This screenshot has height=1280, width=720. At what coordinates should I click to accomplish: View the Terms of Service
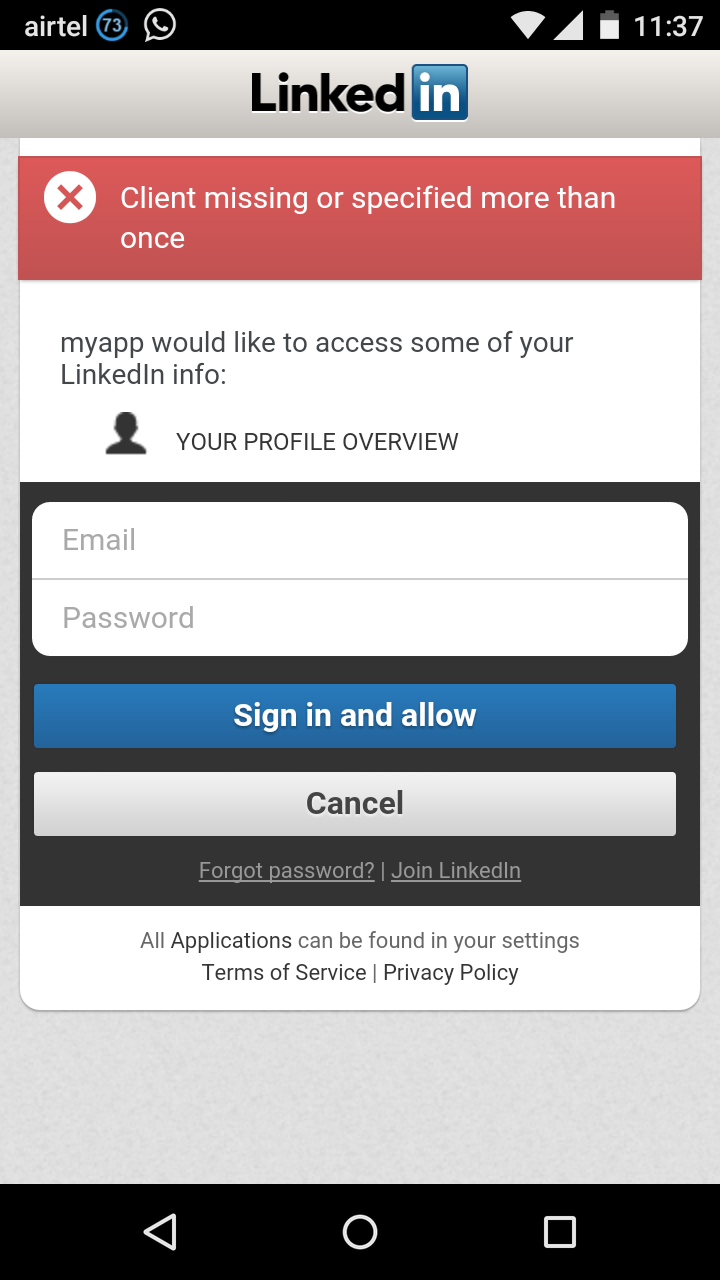(284, 973)
